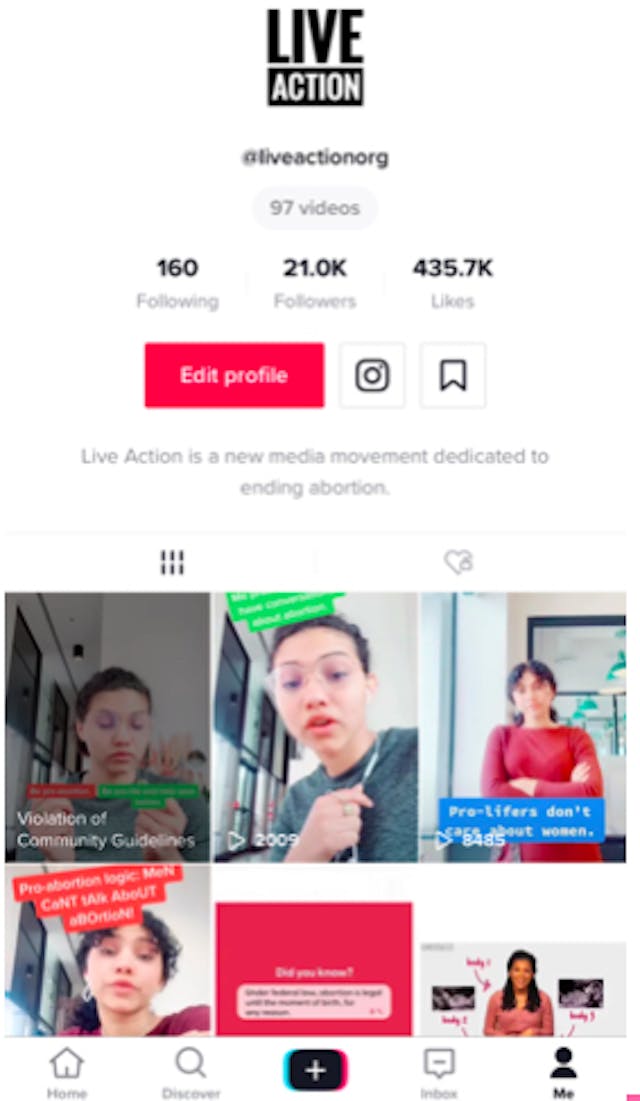The image size is (640, 1101).
Task: Select the Me tab
Action: [x=563, y=1073]
